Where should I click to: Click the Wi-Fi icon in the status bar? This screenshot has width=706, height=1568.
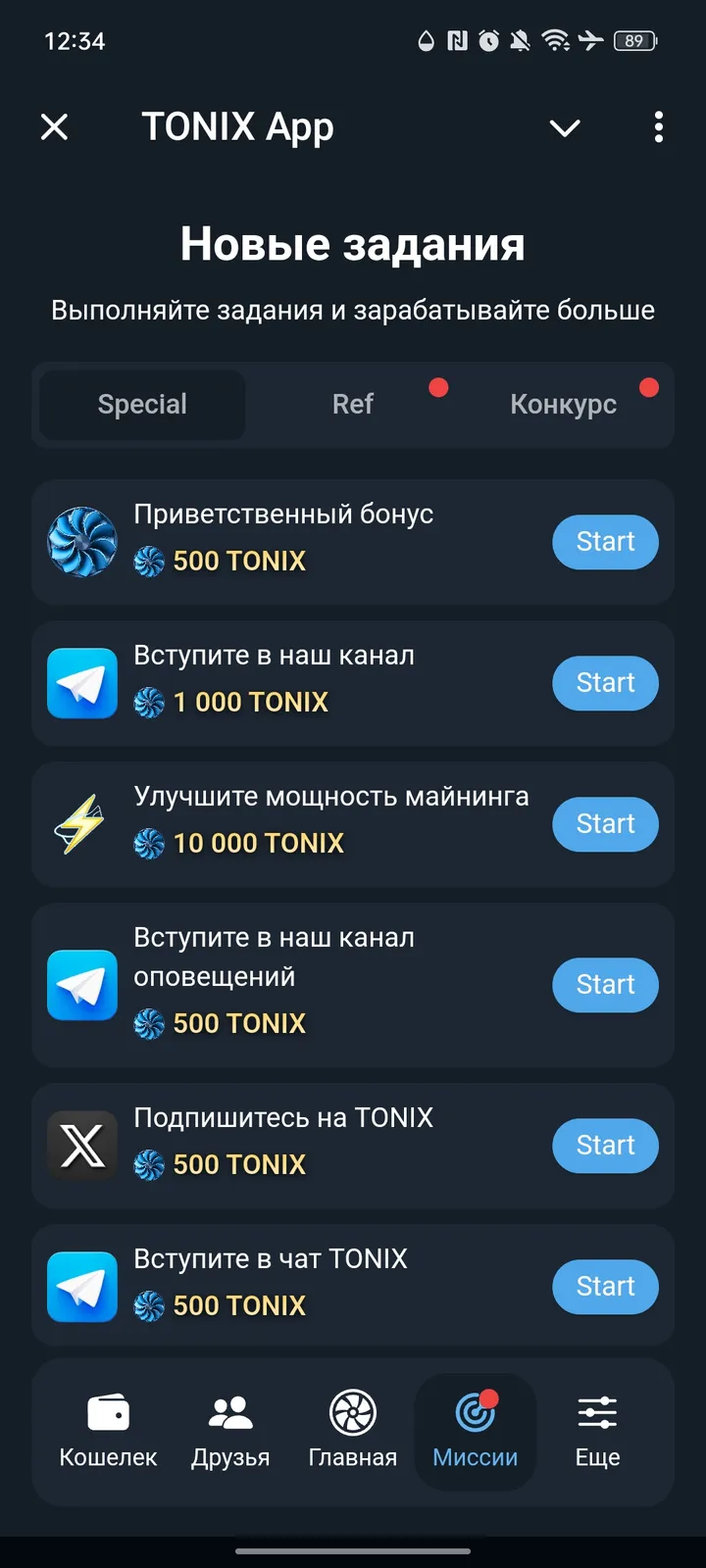coord(556,41)
